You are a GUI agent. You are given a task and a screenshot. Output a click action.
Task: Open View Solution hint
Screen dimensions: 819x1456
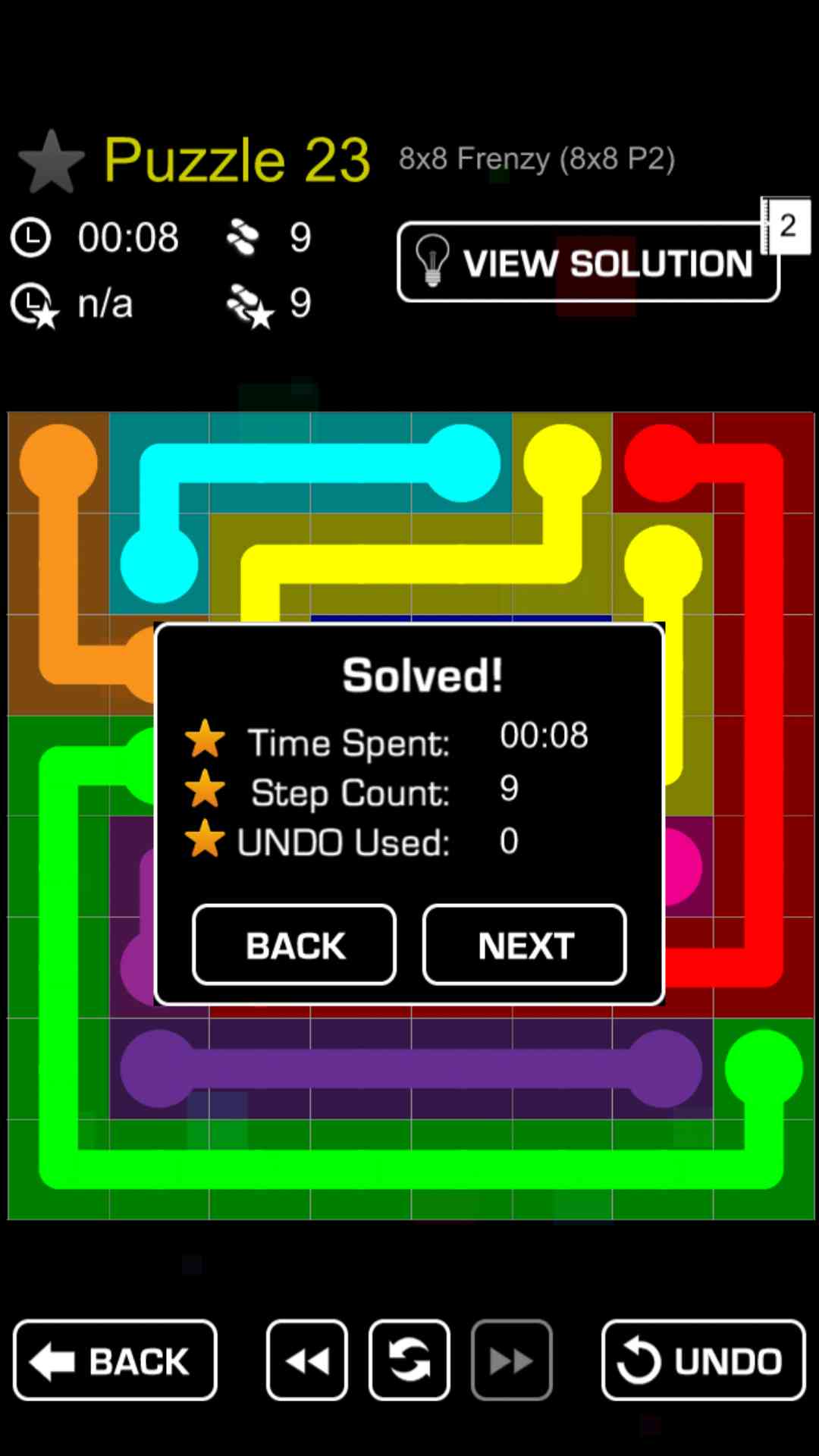[x=588, y=262]
